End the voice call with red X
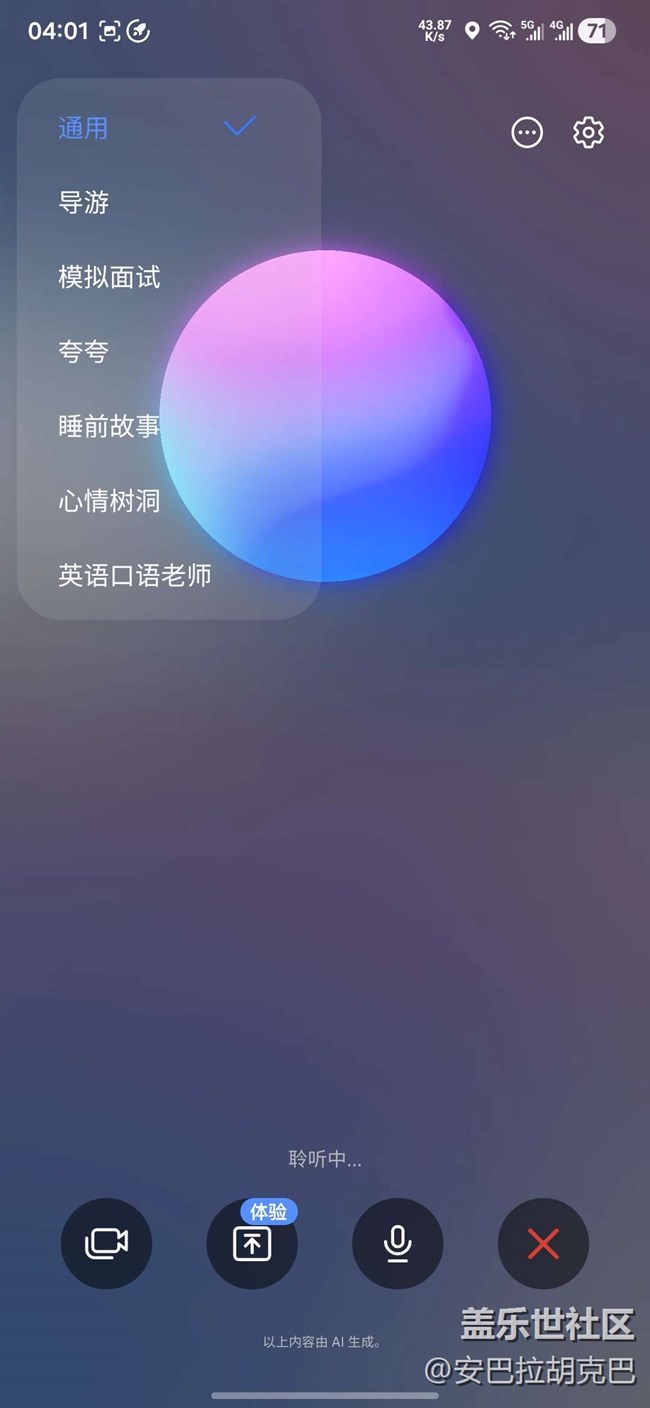This screenshot has height=1408, width=650. point(543,1243)
